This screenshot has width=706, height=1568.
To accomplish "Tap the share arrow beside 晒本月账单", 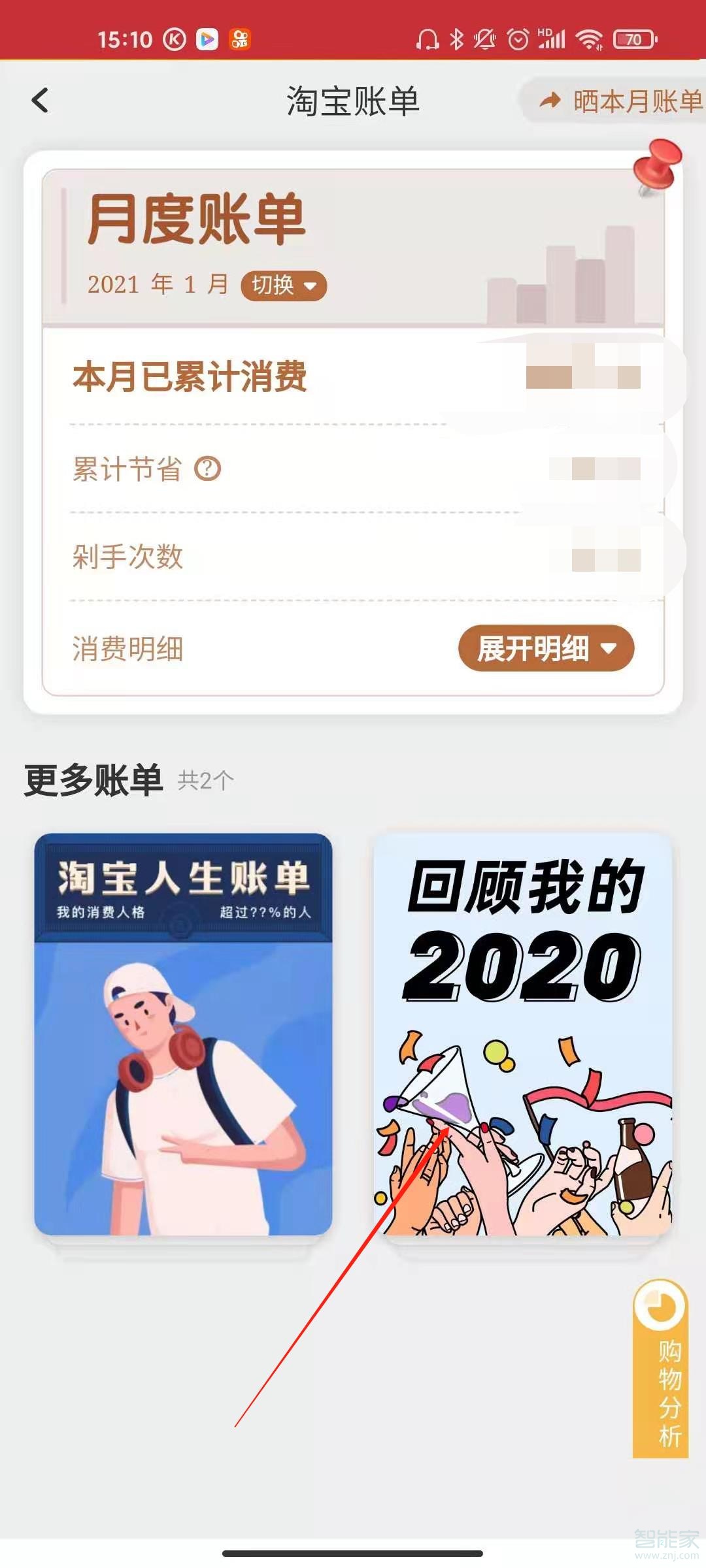I will click(549, 101).
